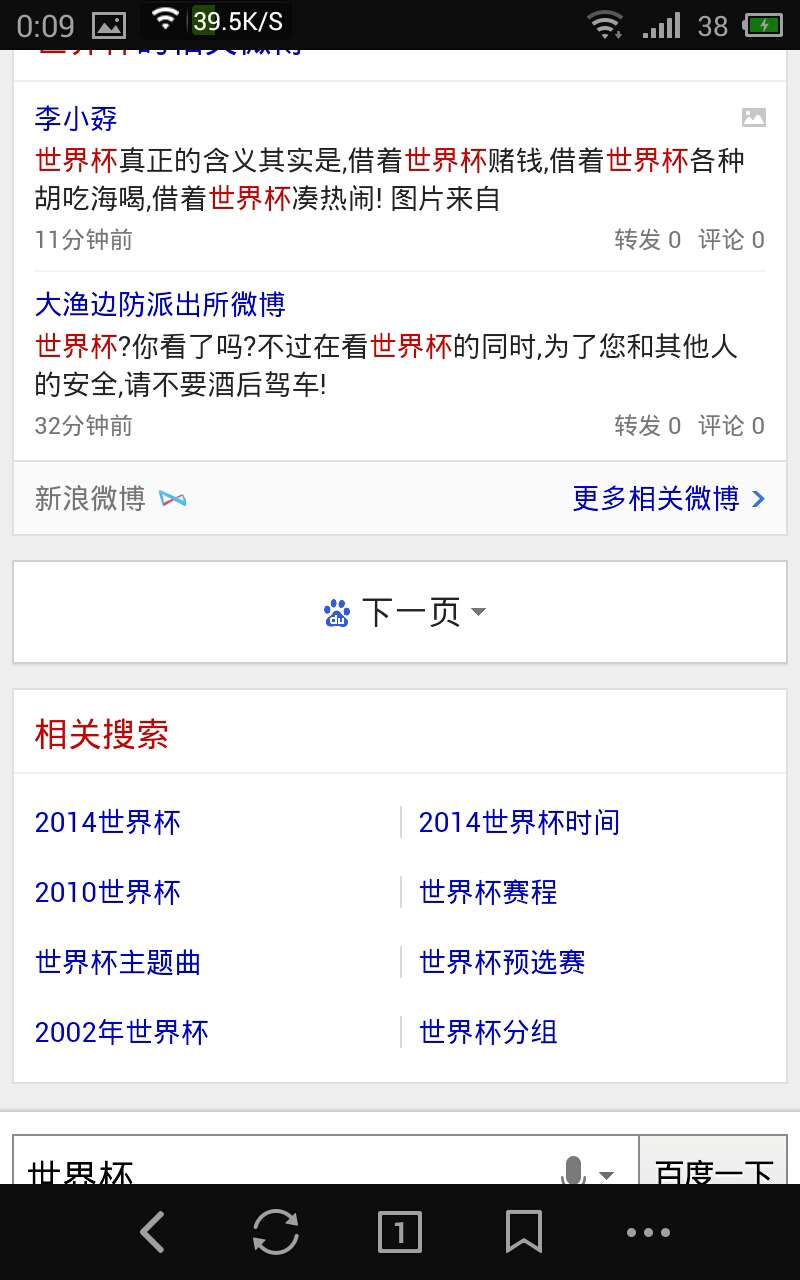Viewport: 800px width, 1280px height.
Task: Open the browser overflow menu
Action: 648,1232
